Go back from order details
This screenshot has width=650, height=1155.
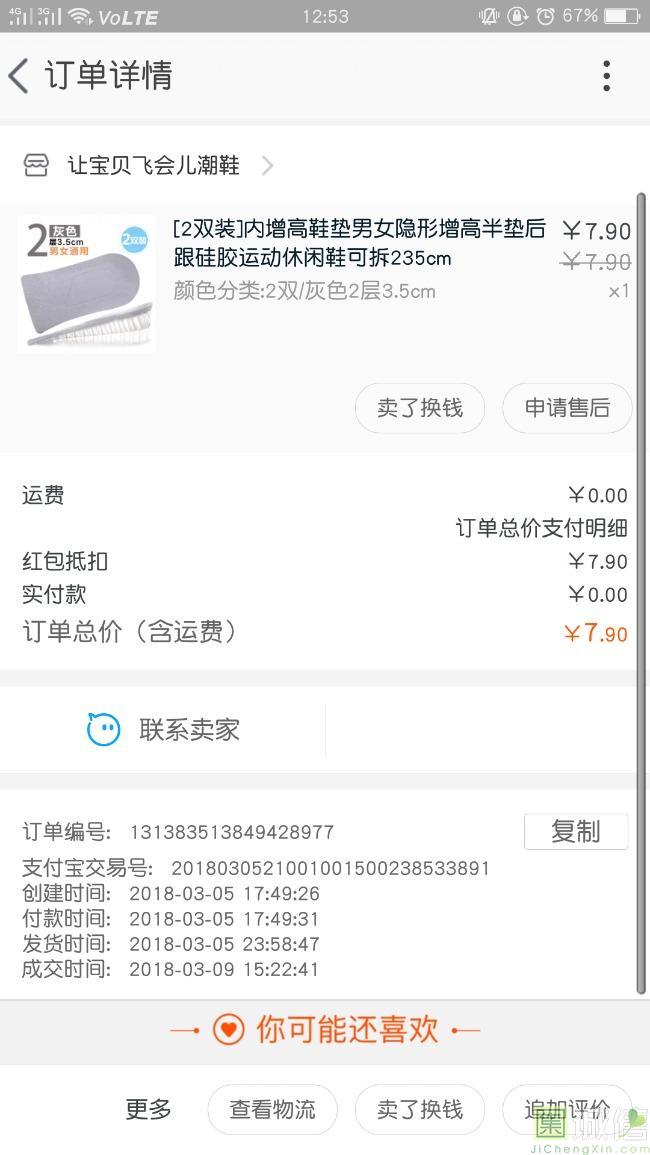(x=20, y=76)
